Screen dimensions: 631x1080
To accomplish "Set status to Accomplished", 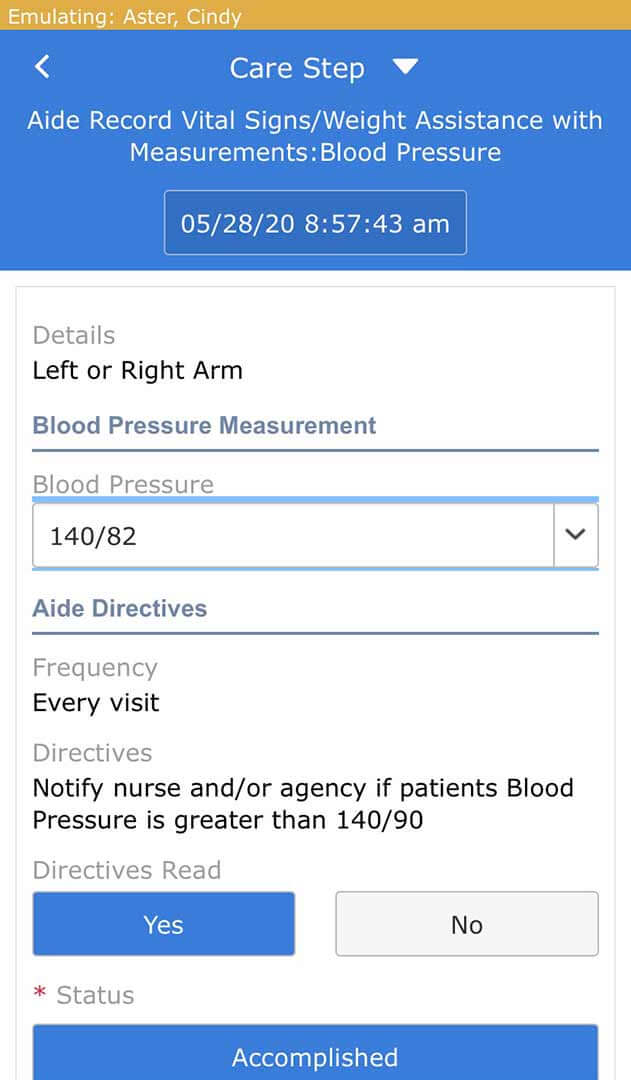I will (x=316, y=1052).
